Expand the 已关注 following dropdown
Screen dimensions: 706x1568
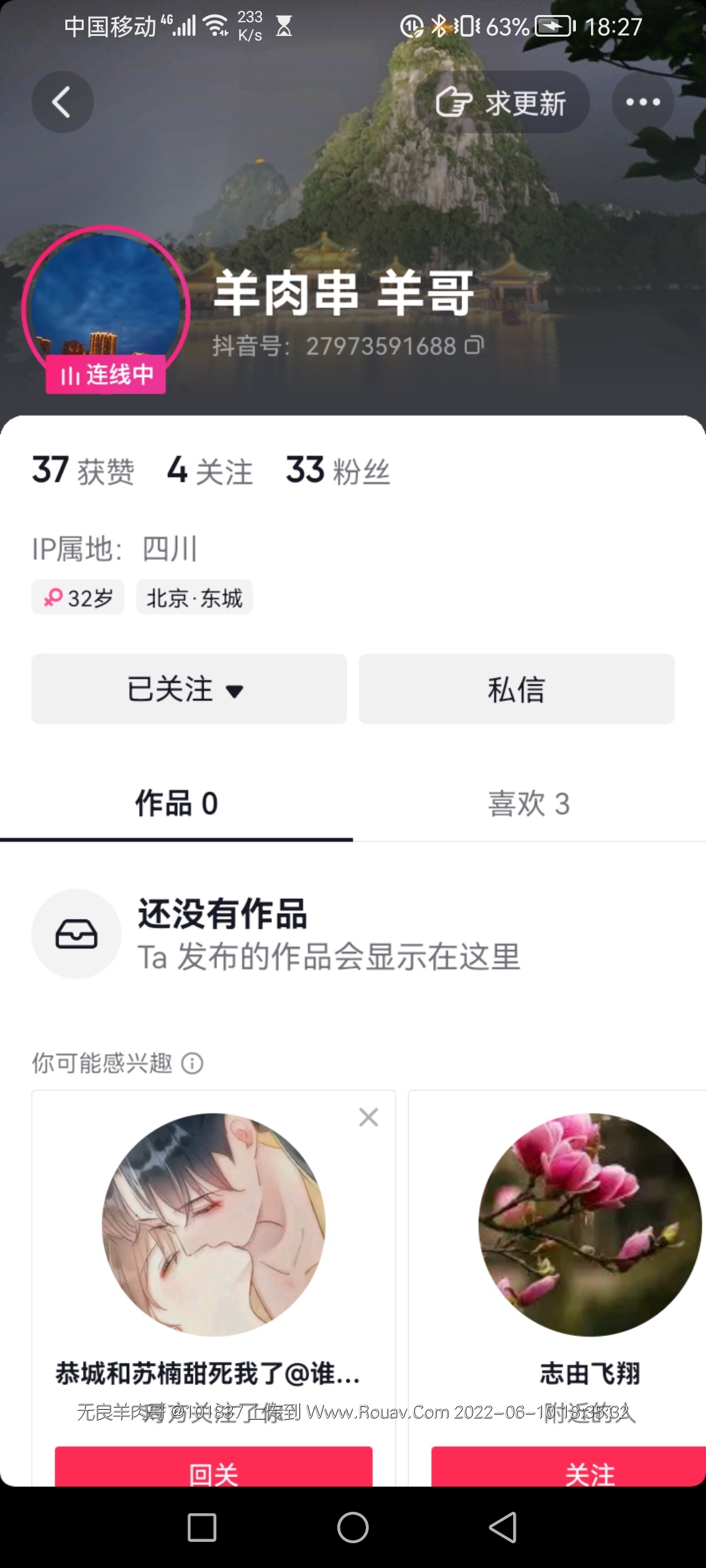[189, 689]
